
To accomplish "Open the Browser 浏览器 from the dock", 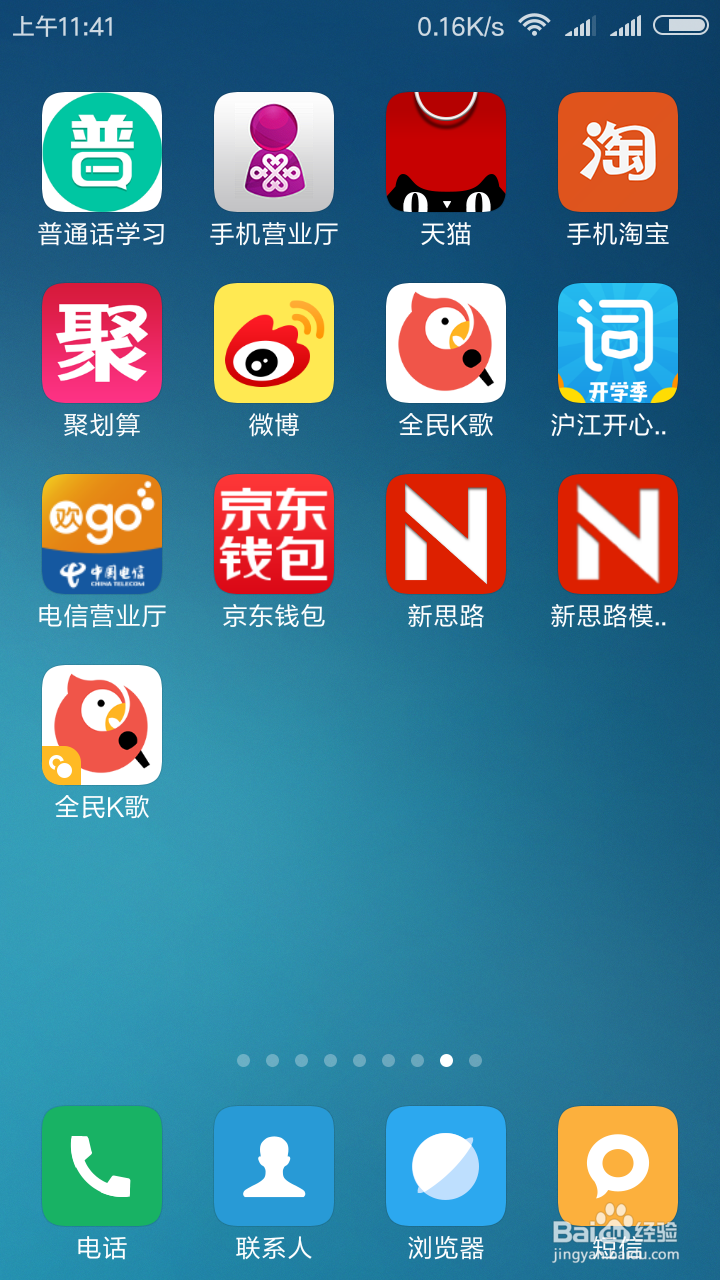I will click(x=445, y=1166).
